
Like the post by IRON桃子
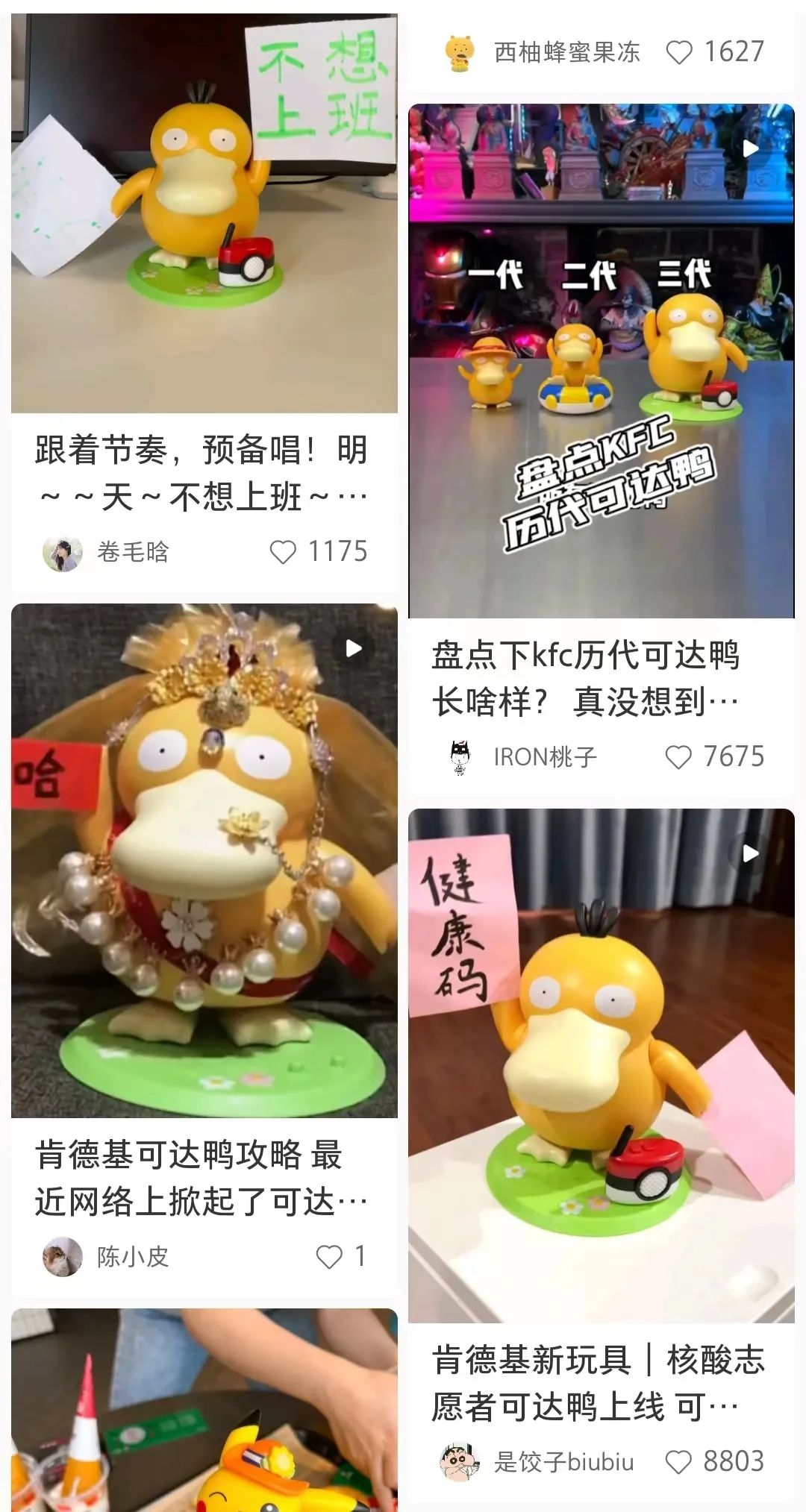click(678, 757)
